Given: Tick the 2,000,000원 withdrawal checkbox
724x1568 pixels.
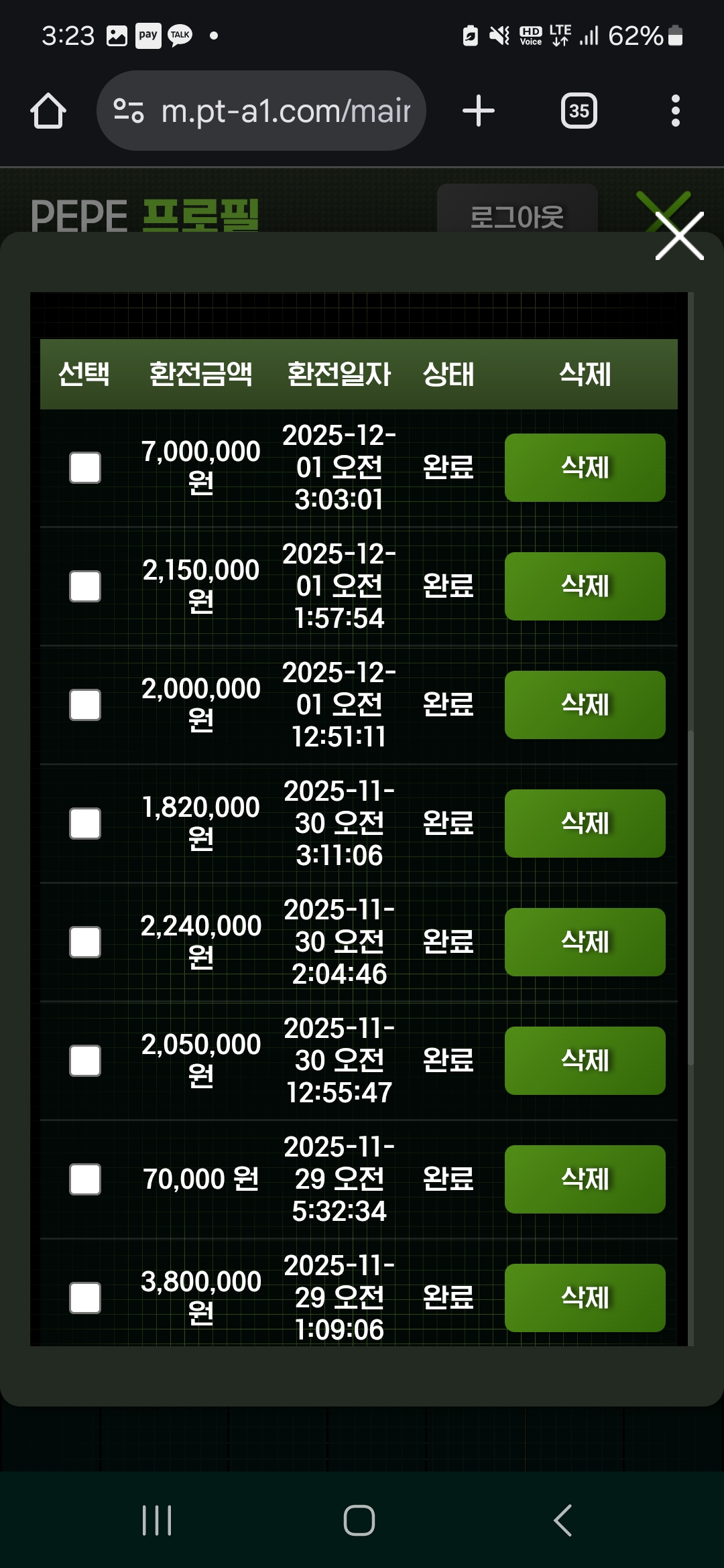Looking at the screenshot, I should [x=85, y=705].
